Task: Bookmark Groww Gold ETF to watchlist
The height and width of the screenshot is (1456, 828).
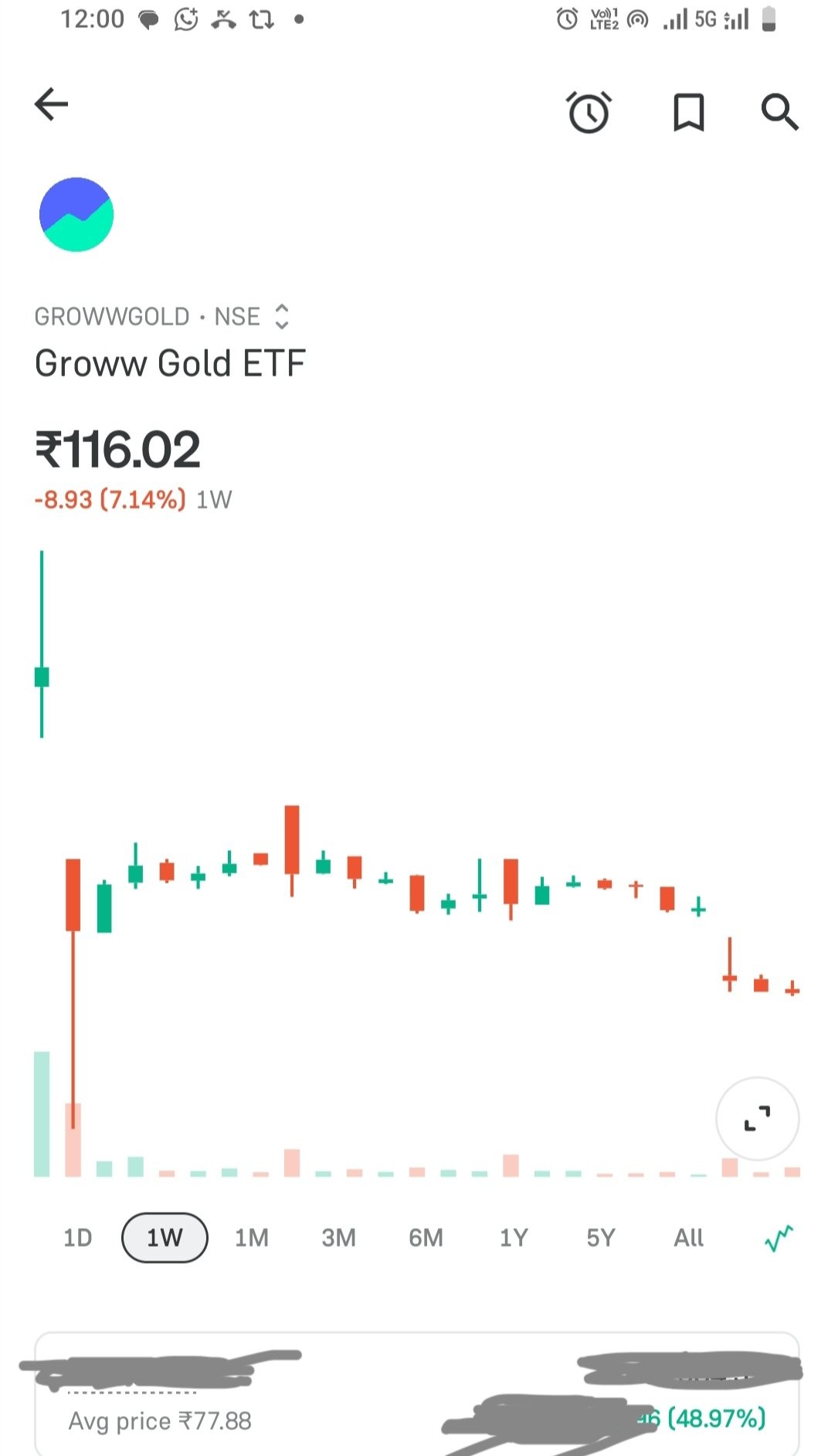Action: click(x=688, y=113)
